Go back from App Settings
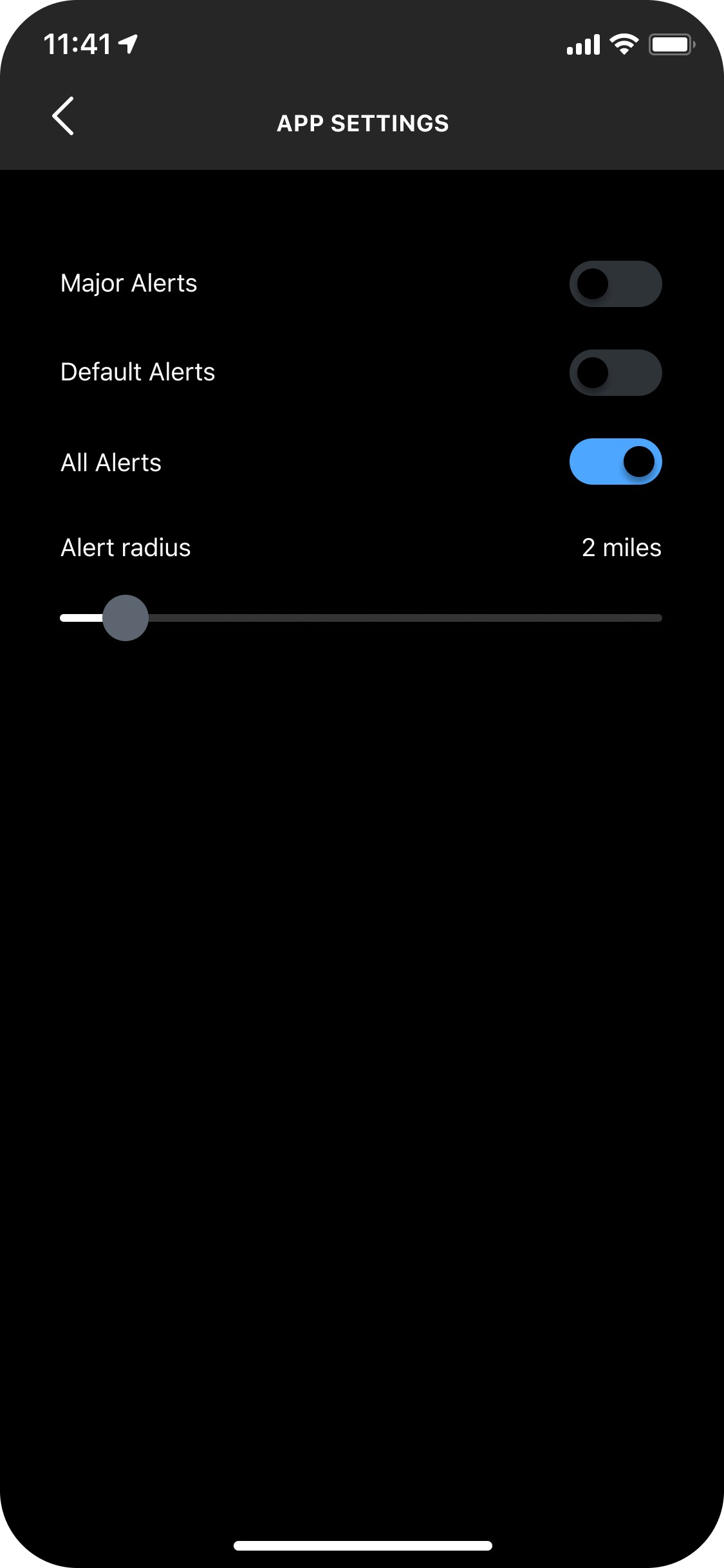The image size is (724, 1568). (63, 117)
